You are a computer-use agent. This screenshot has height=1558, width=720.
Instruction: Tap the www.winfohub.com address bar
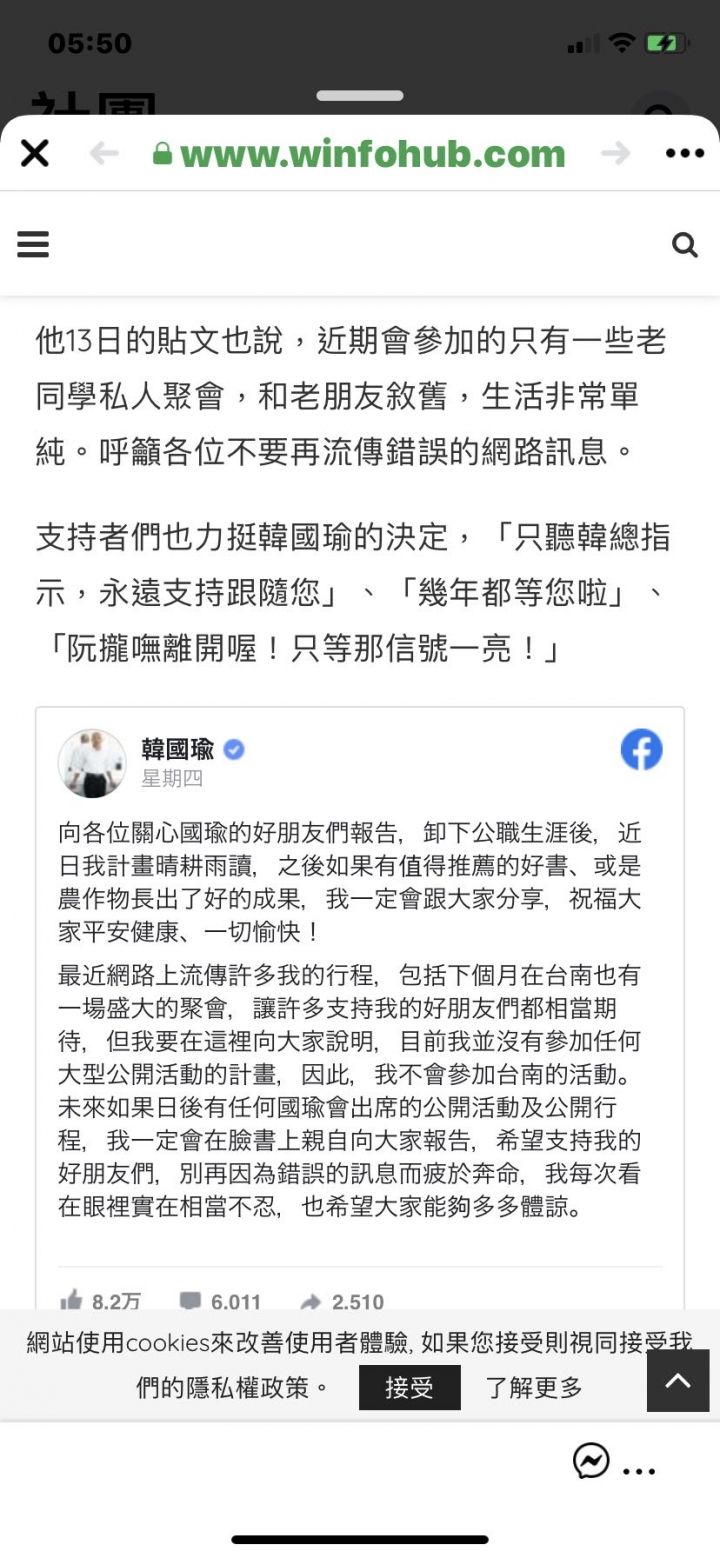coord(359,153)
